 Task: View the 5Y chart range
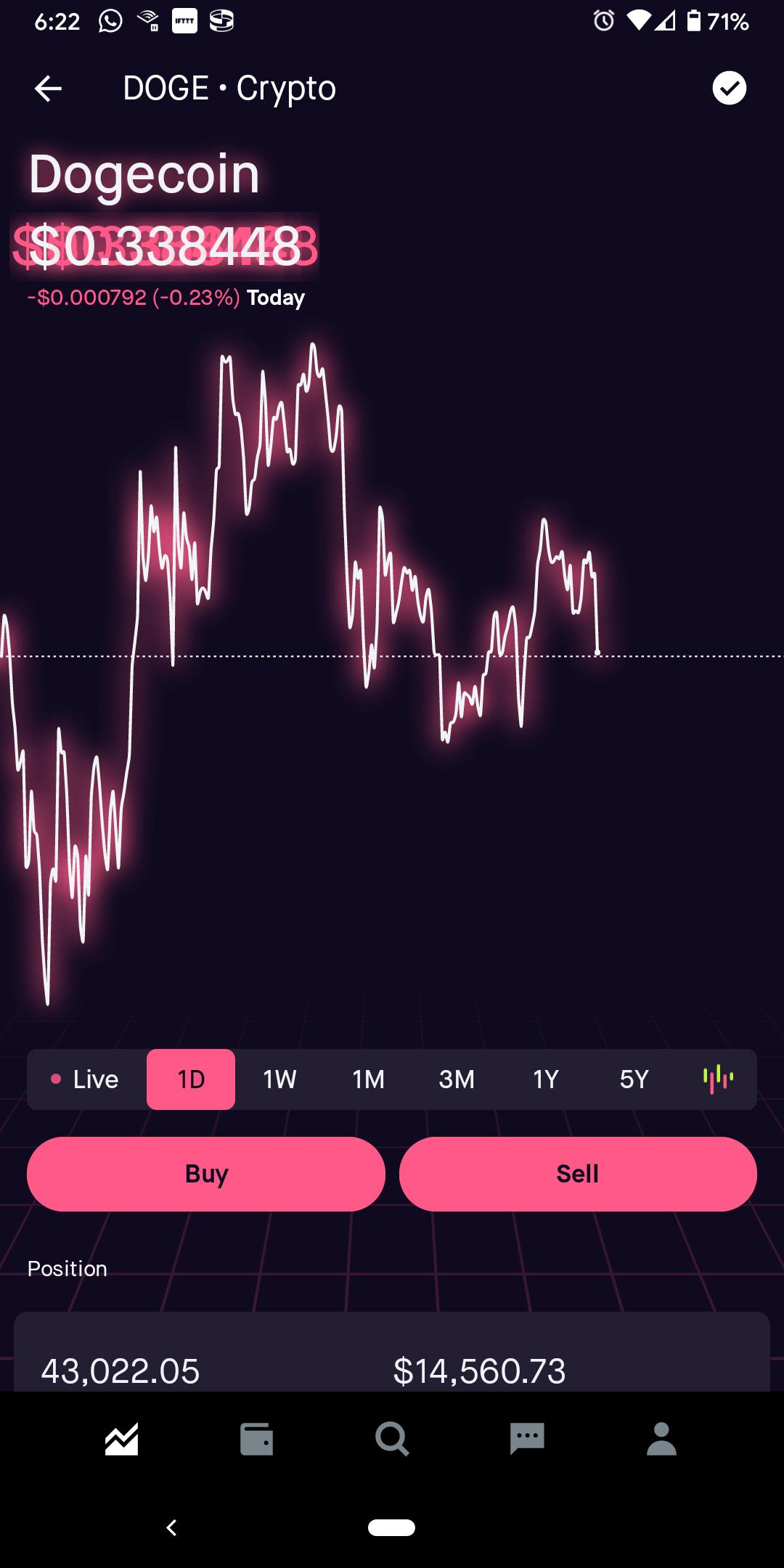[634, 1079]
